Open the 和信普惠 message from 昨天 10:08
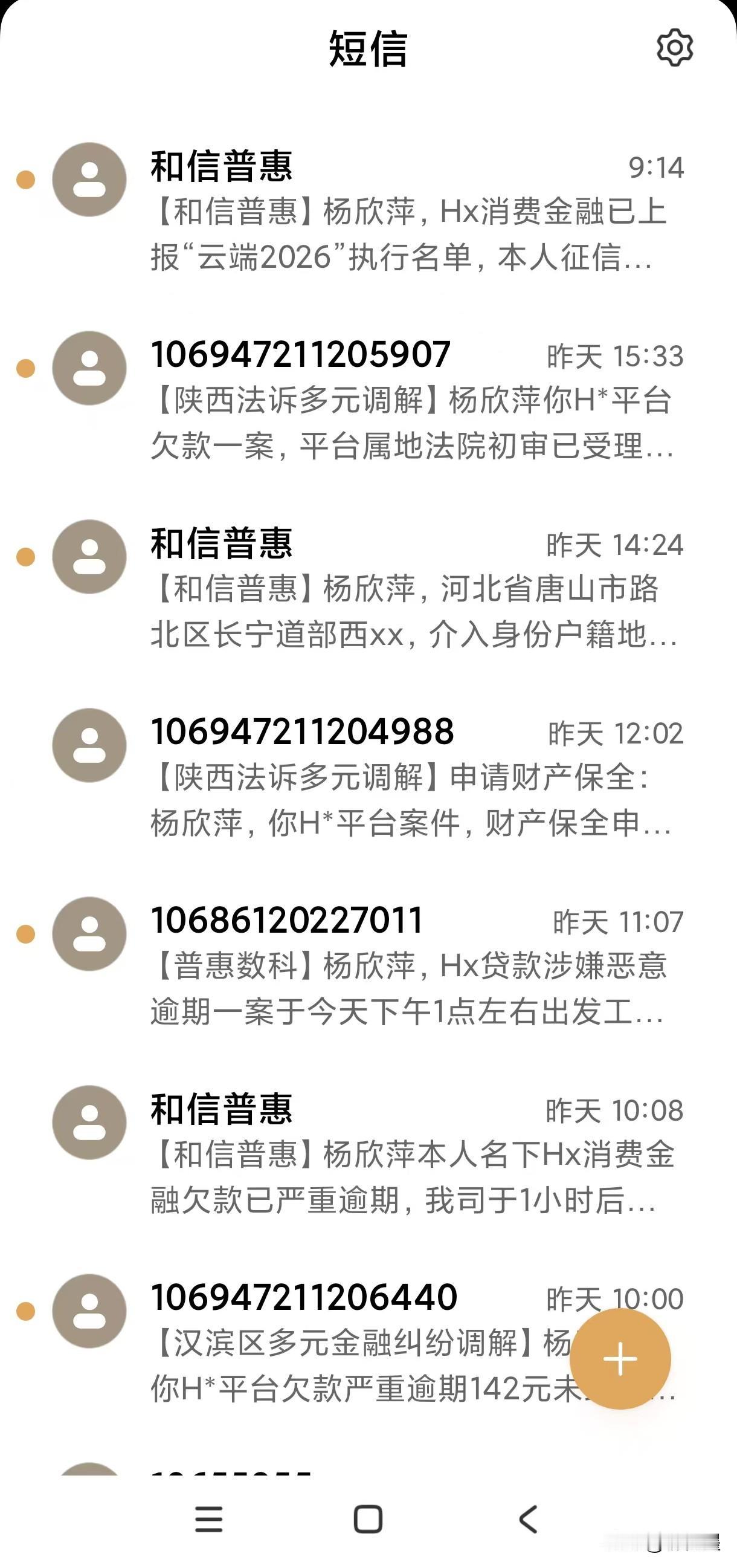This screenshot has width=737, height=1568. [x=368, y=1153]
